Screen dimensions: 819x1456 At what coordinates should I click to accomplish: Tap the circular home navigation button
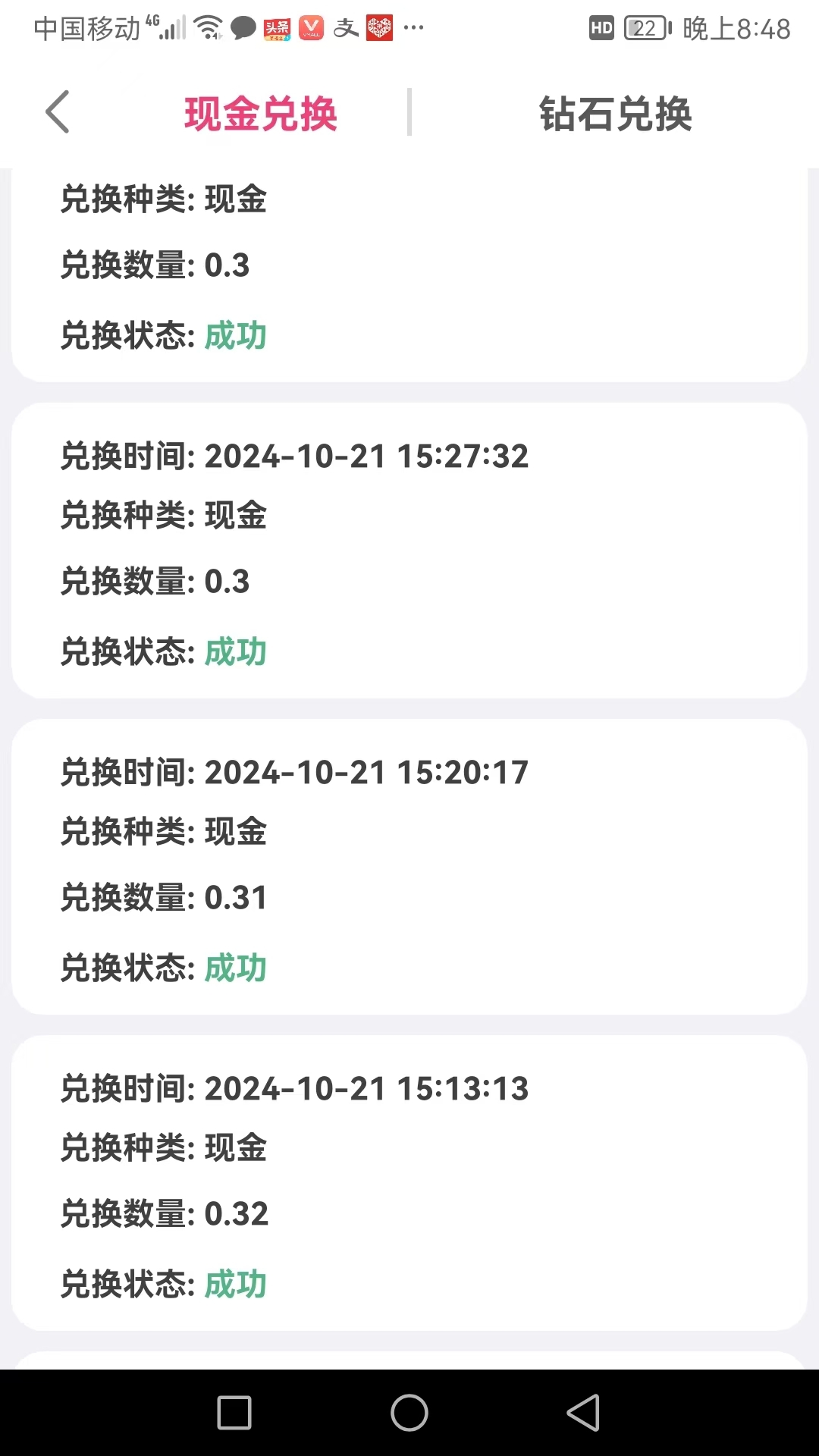tap(409, 1411)
